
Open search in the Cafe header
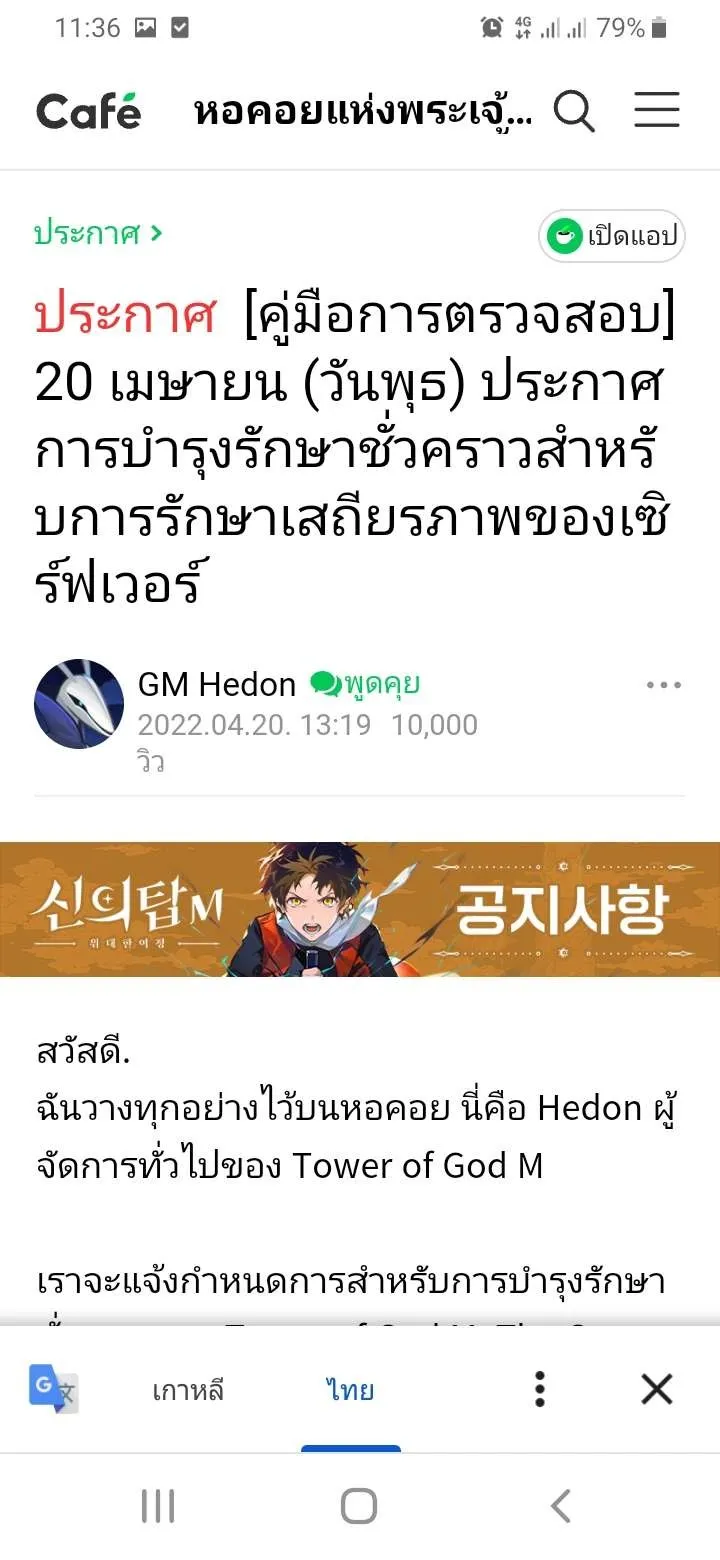[x=575, y=111]
